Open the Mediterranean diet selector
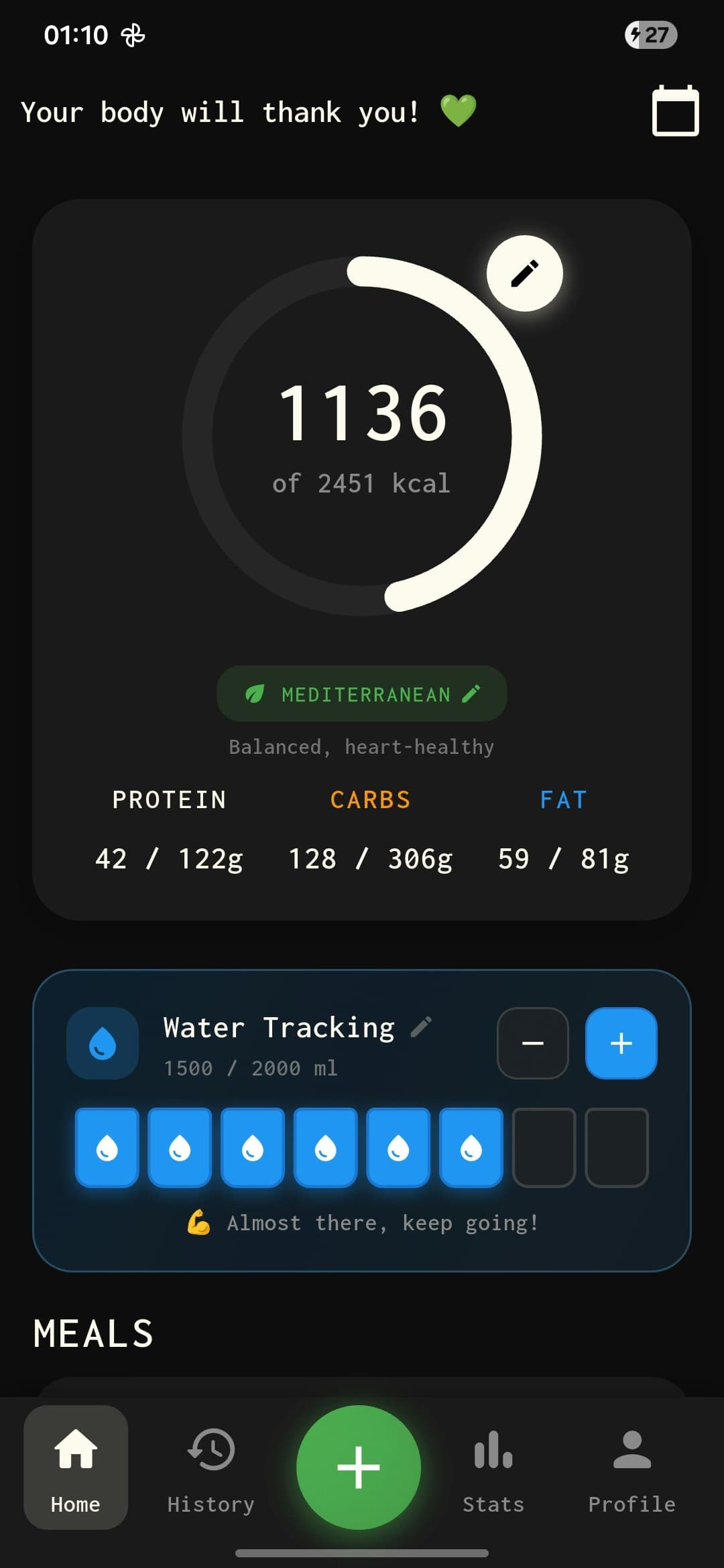 click(x=361, y=694)
